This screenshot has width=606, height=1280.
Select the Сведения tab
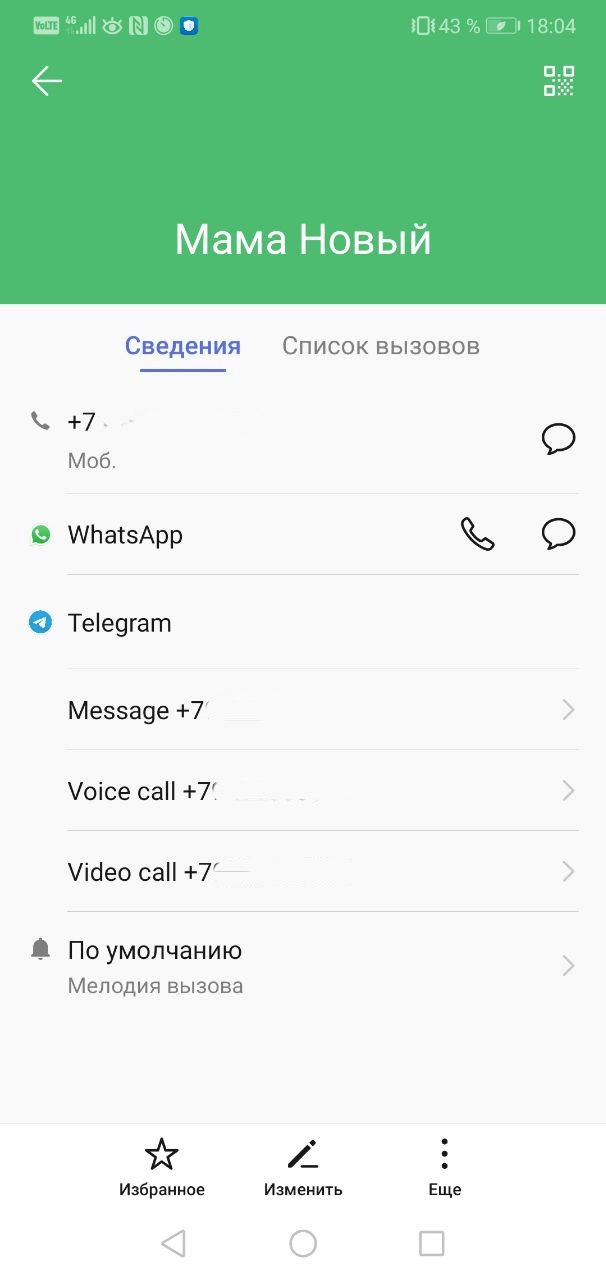[x=182, y=346]
